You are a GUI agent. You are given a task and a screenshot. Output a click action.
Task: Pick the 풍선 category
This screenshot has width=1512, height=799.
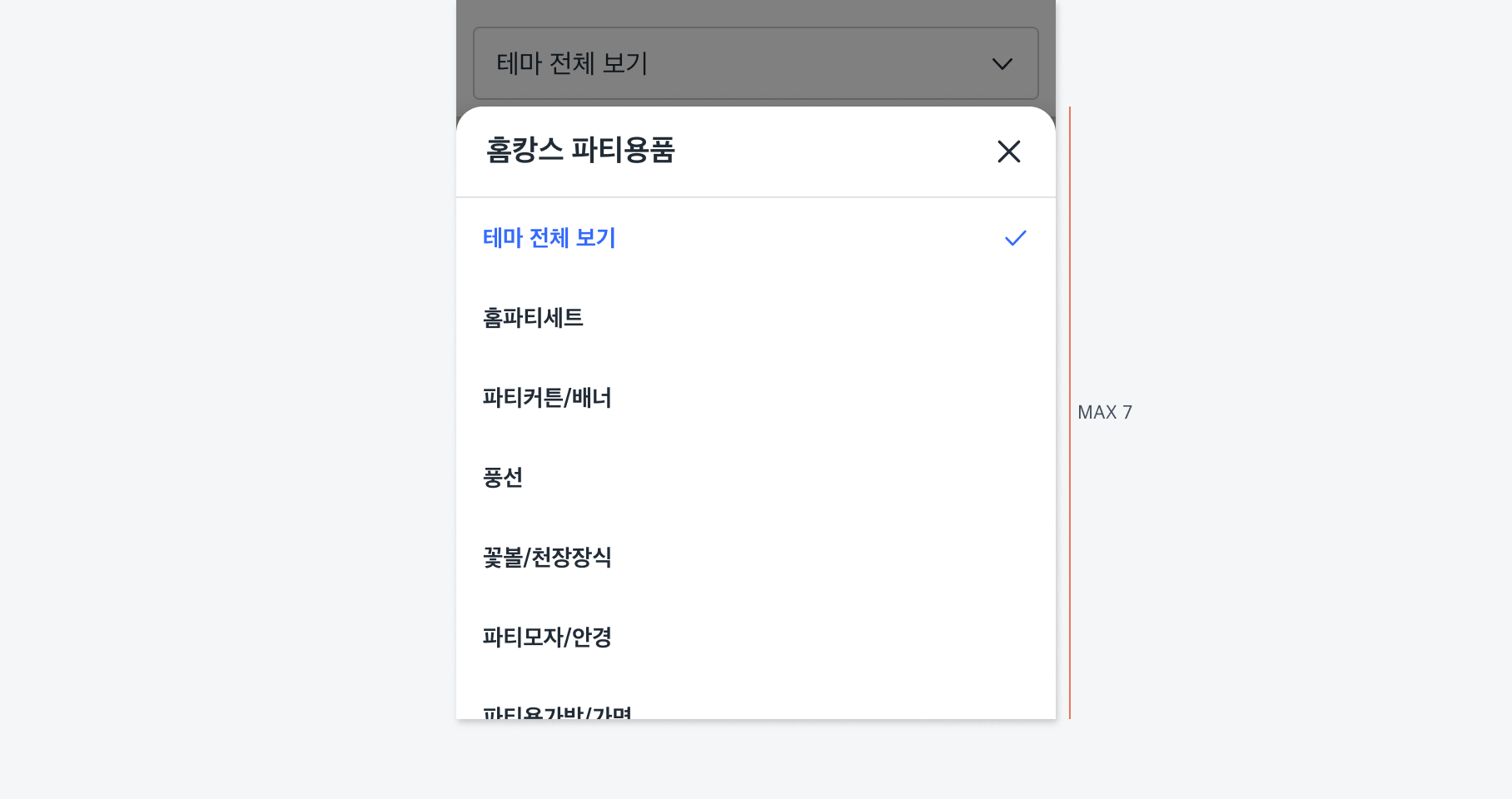coord(503,478)
